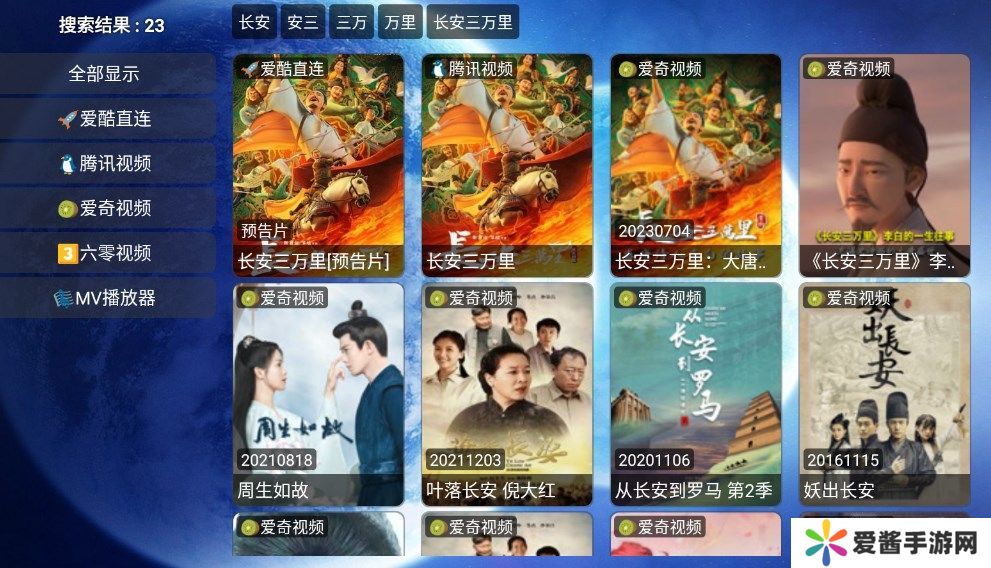Open 长安三万里[预告片] trailer card
Image resolution: width=991 pixels, height=568 pixels.
(x=318, y=166)
